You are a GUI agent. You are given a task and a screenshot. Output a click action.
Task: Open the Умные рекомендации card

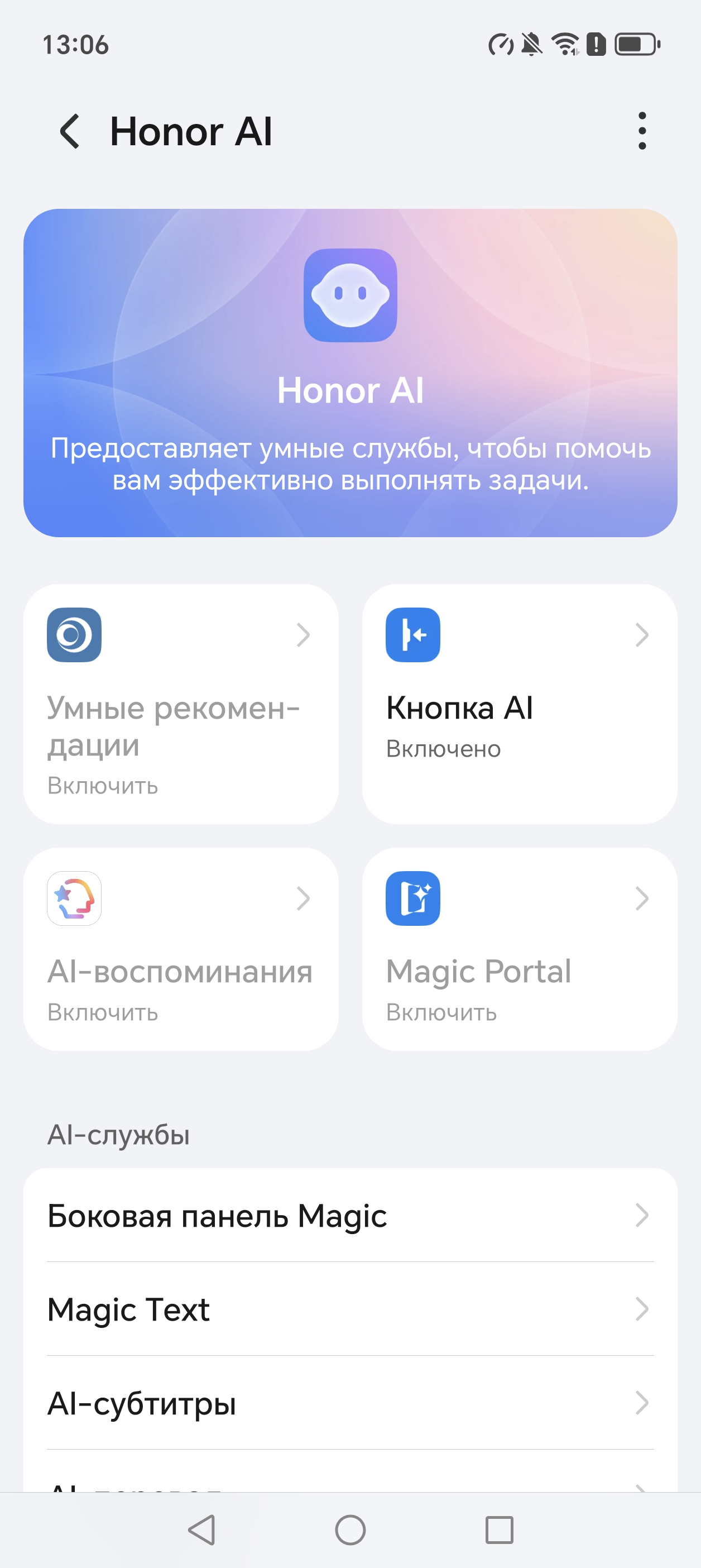click(181, 704)
